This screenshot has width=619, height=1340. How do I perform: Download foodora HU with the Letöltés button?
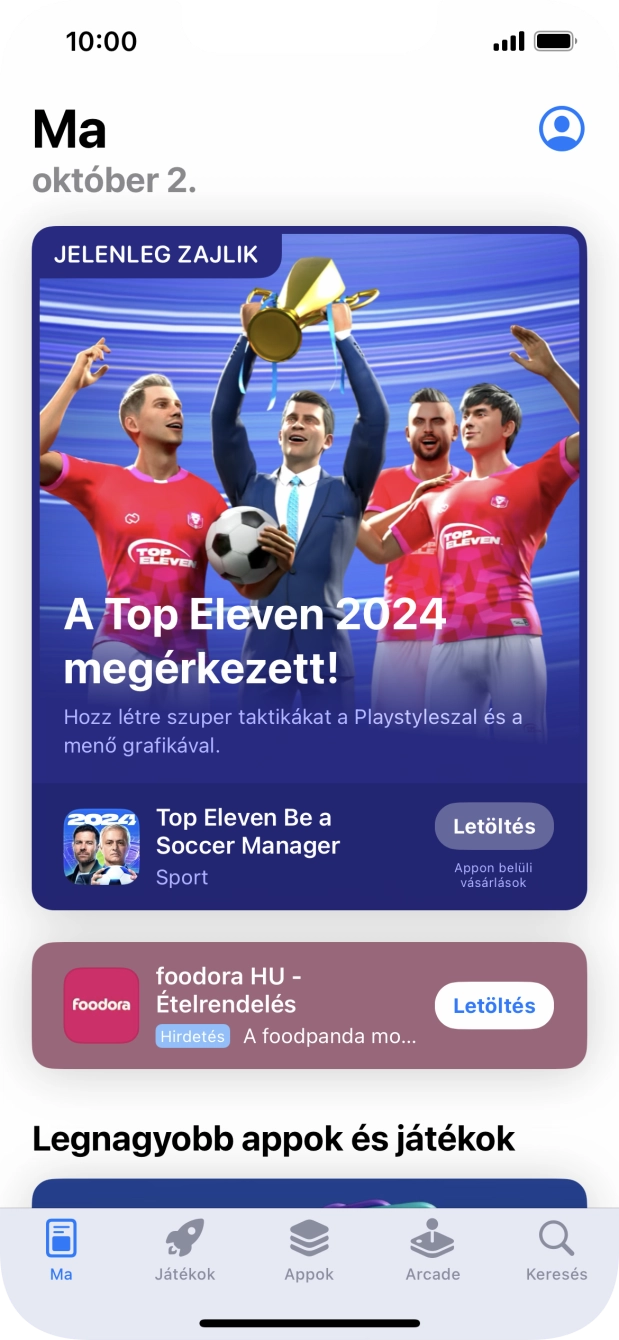493,1005
